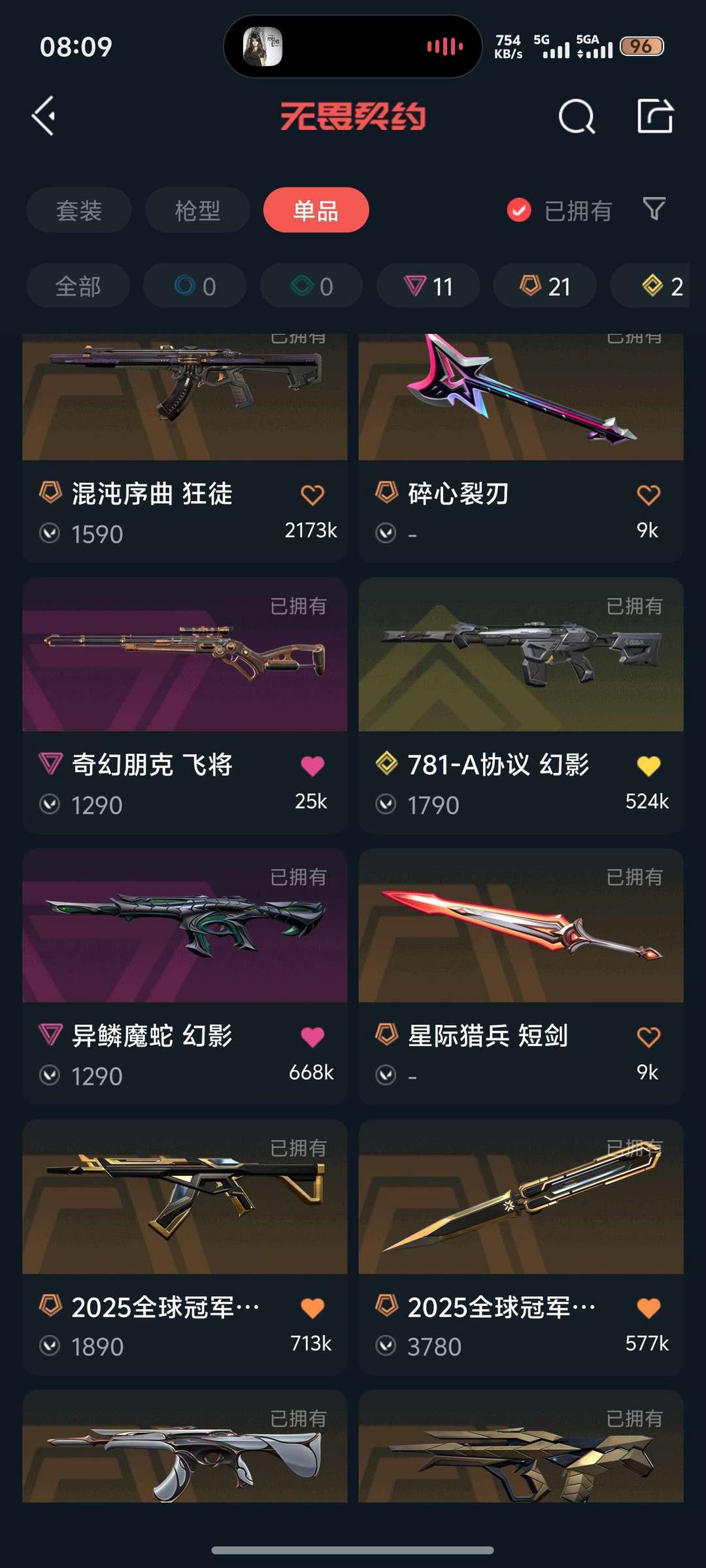Switch to the 枪型 tab
The image size is (706, 1568).
[197, 210]
